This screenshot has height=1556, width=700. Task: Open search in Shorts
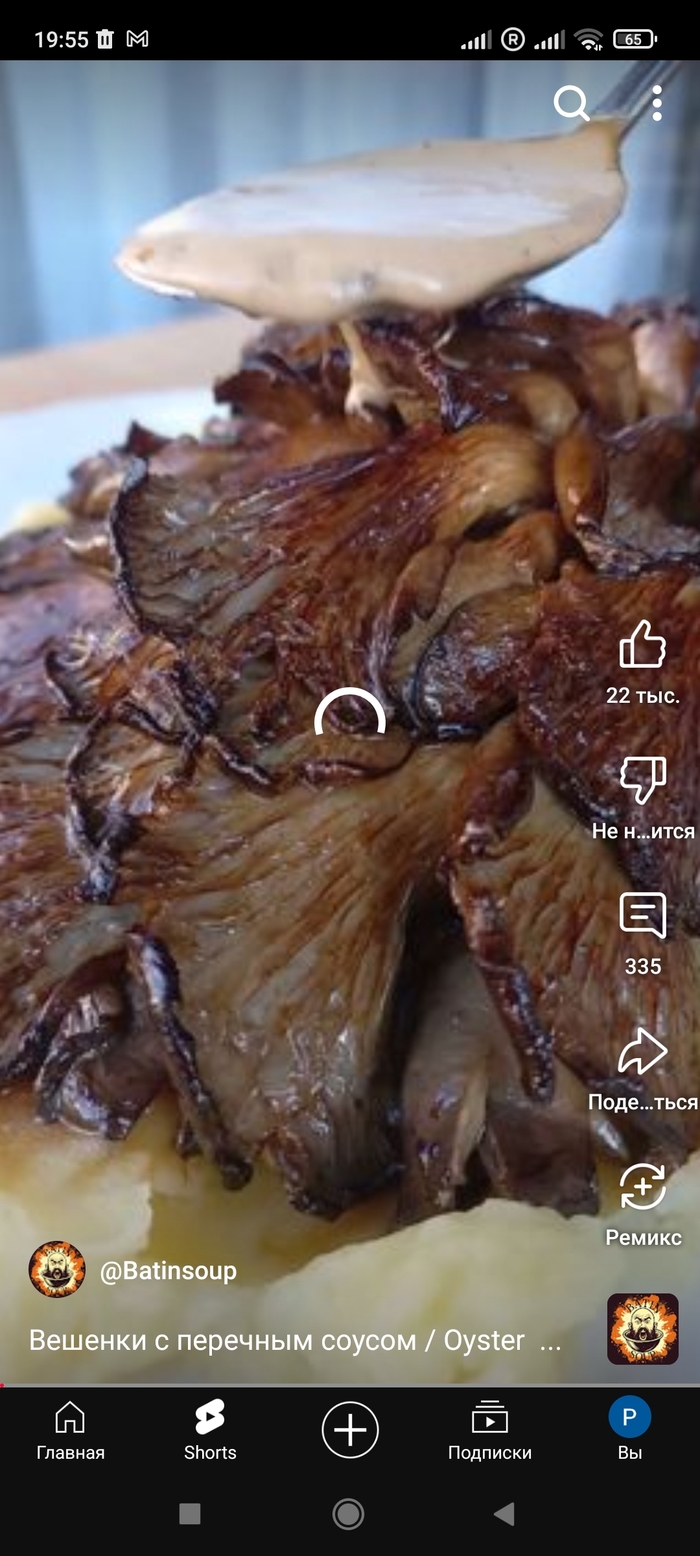[x=571, y=103]
